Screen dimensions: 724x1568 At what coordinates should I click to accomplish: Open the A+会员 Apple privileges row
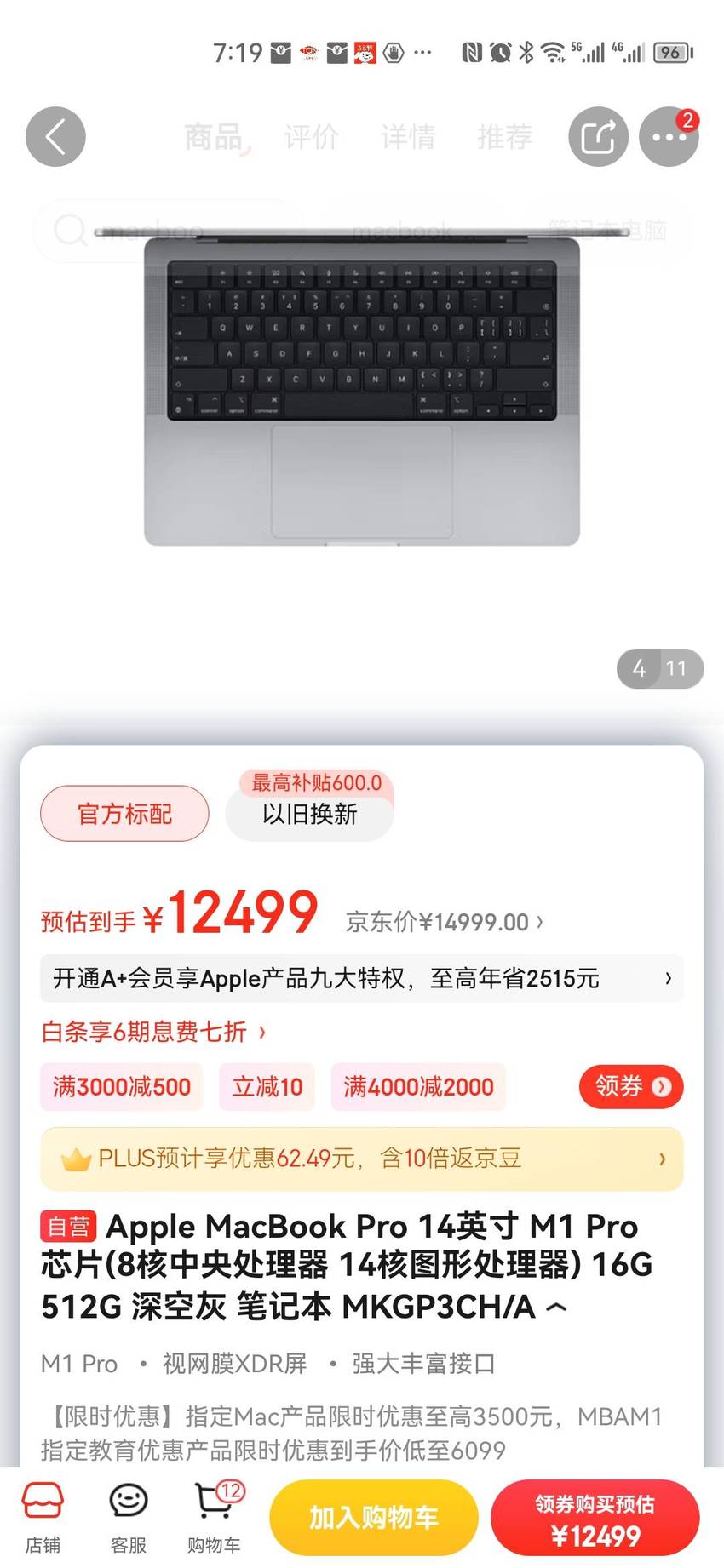tap(362, 978)
